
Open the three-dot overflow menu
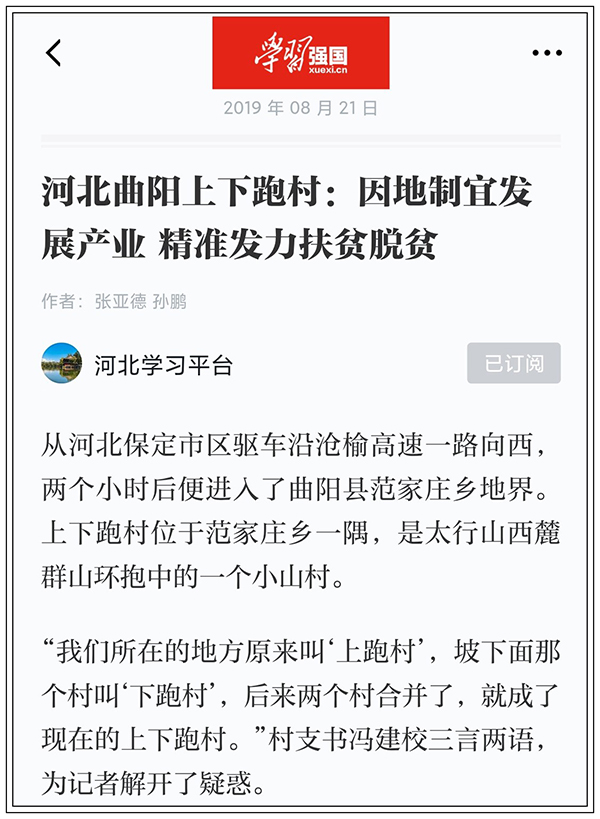[x=547, y=53]
